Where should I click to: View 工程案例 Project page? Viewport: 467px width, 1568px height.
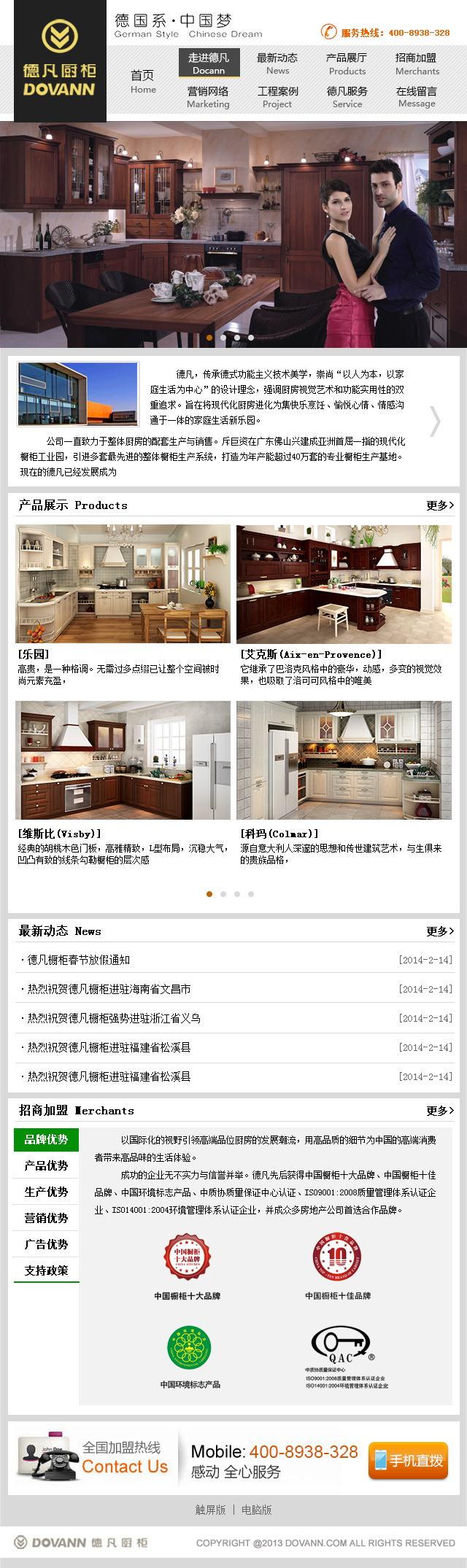click(277, 97)
